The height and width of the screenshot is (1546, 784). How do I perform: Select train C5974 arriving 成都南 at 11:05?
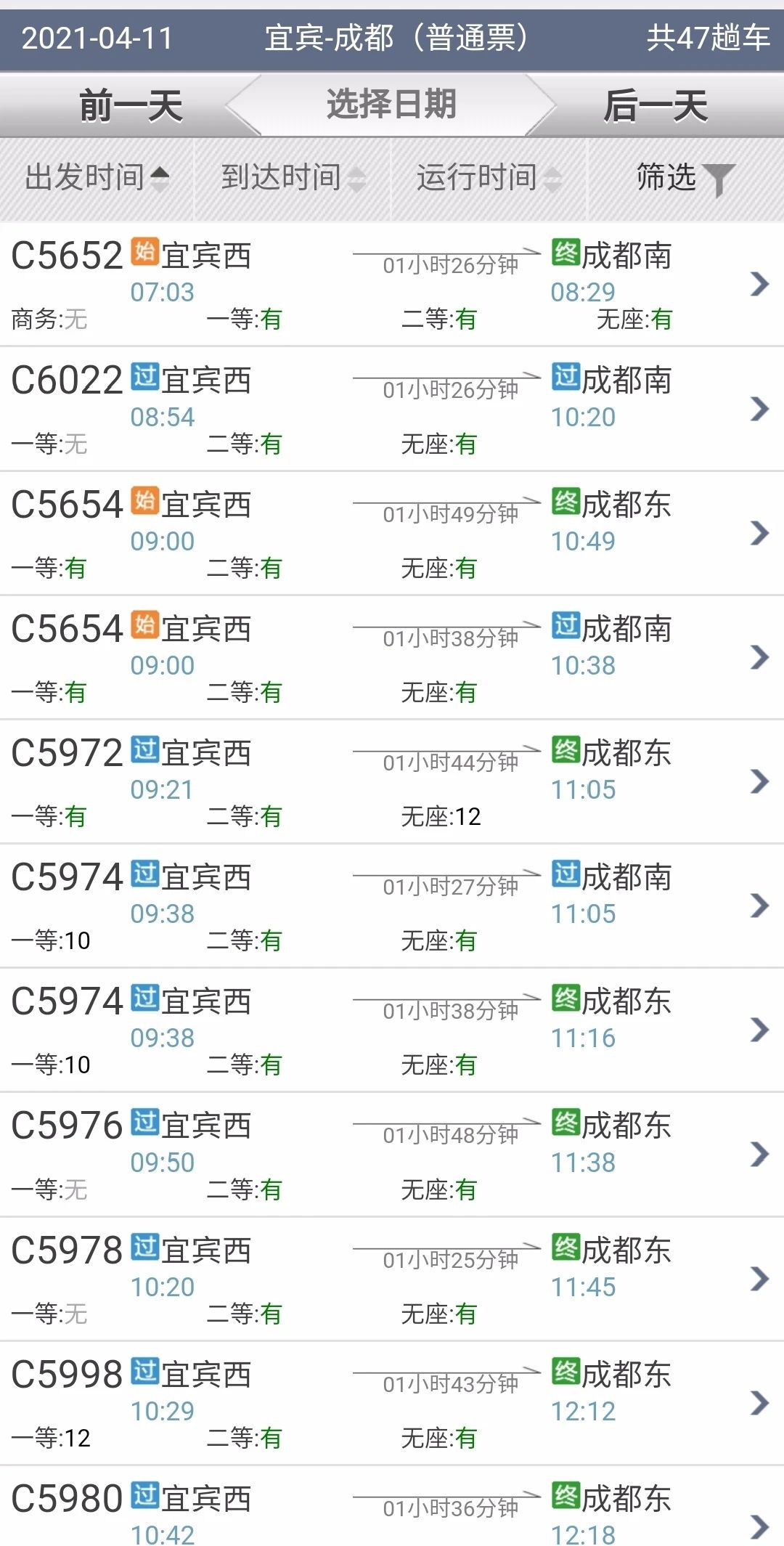point(392,906)
